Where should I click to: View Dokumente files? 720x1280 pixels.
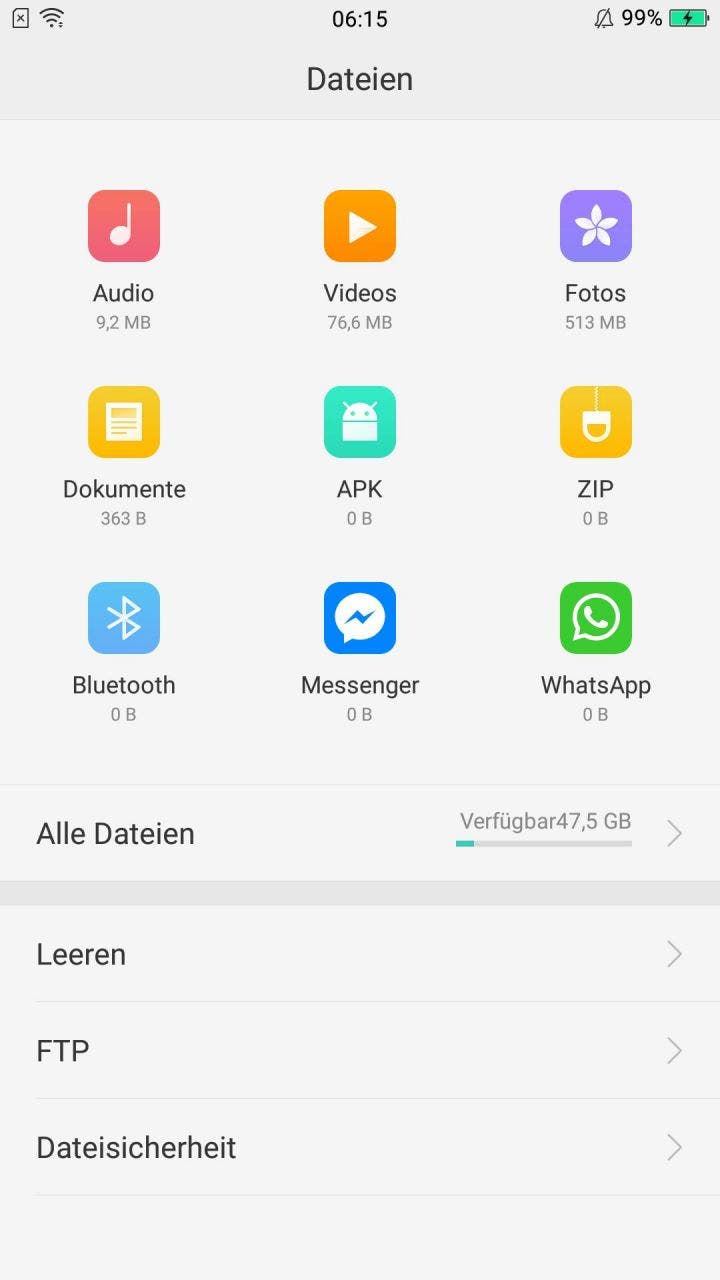(x=124, y=423)
